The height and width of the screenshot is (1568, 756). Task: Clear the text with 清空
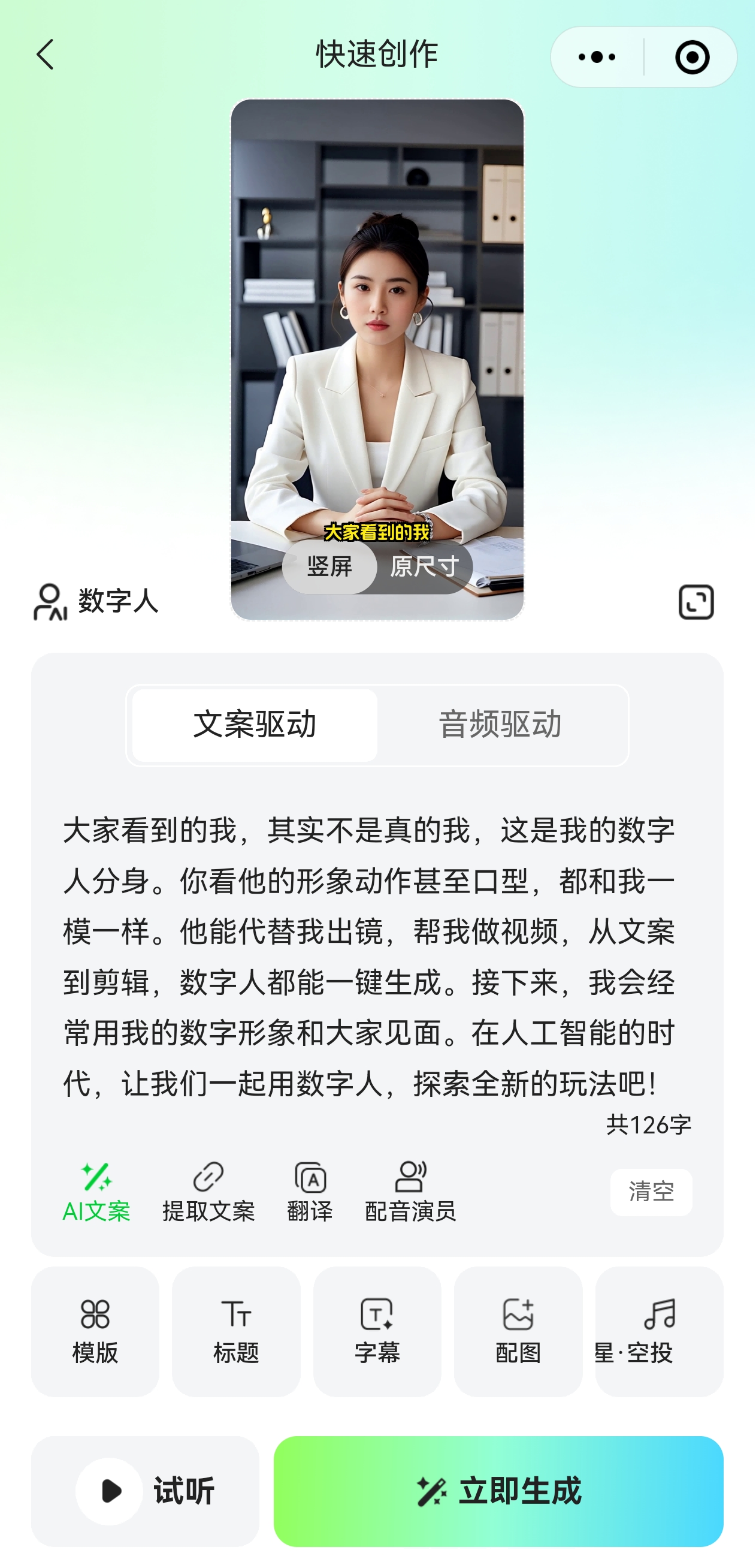click(651, 1192)
